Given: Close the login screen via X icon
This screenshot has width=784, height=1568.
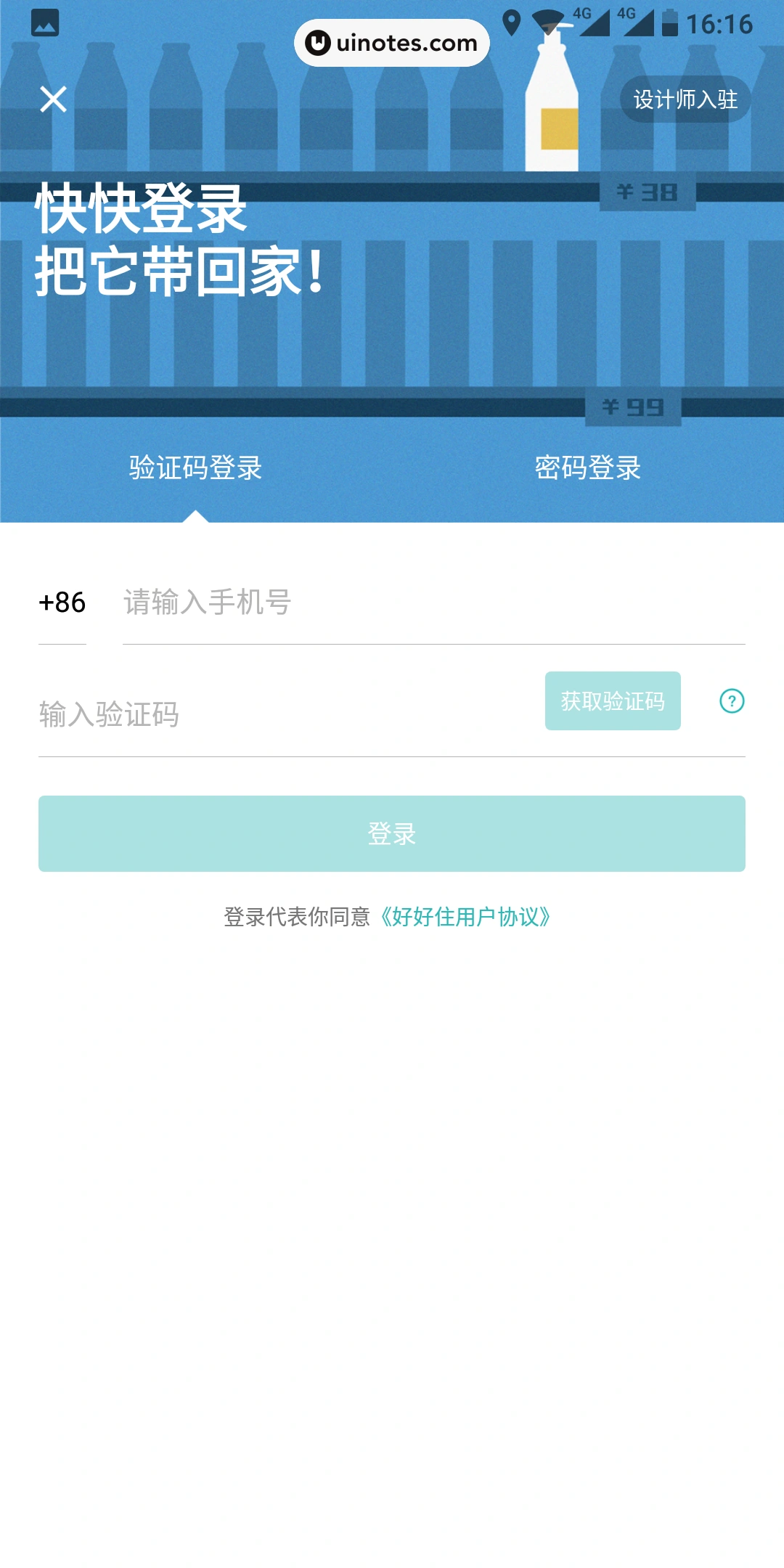Looking at the screenshot, I should pos(54,100).
